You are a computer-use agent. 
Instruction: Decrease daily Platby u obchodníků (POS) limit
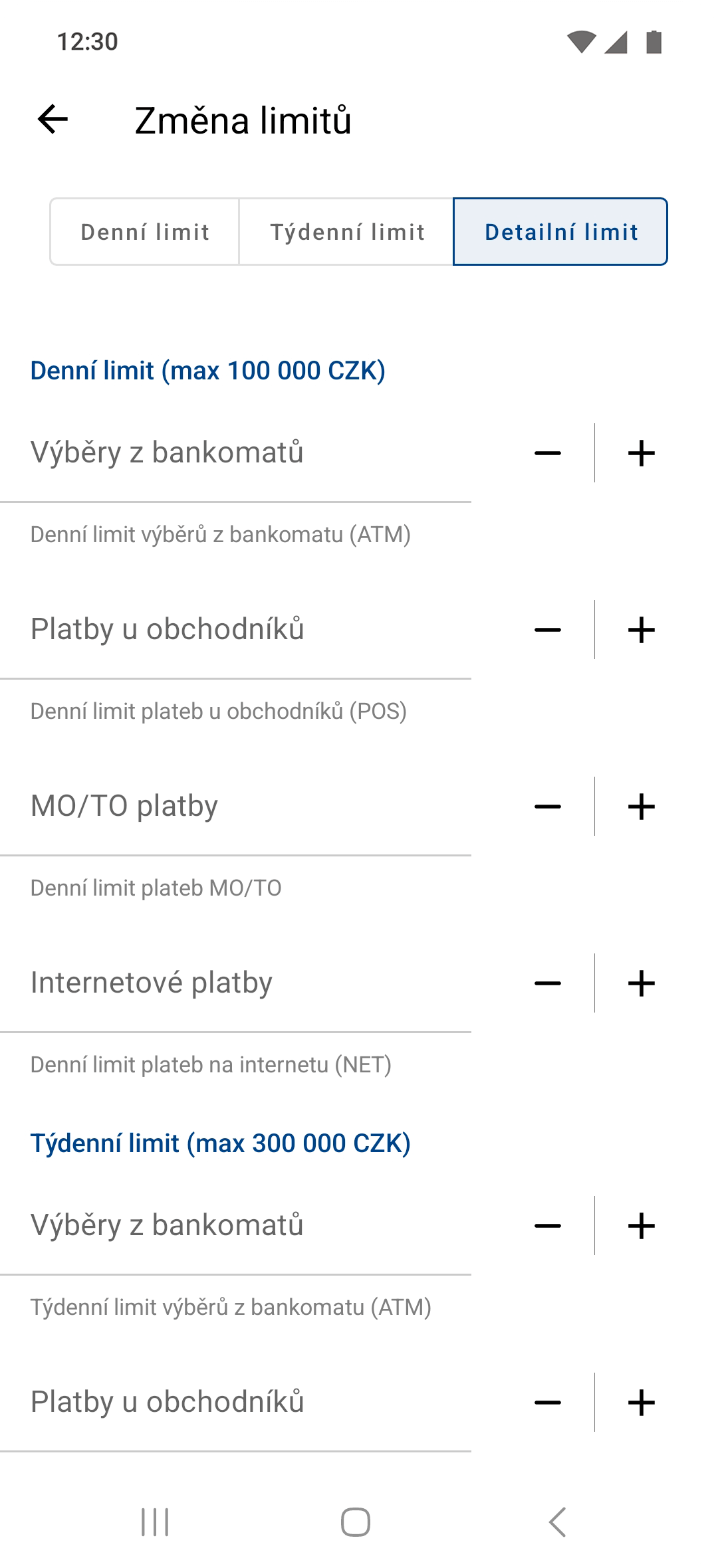click(548, 630)
